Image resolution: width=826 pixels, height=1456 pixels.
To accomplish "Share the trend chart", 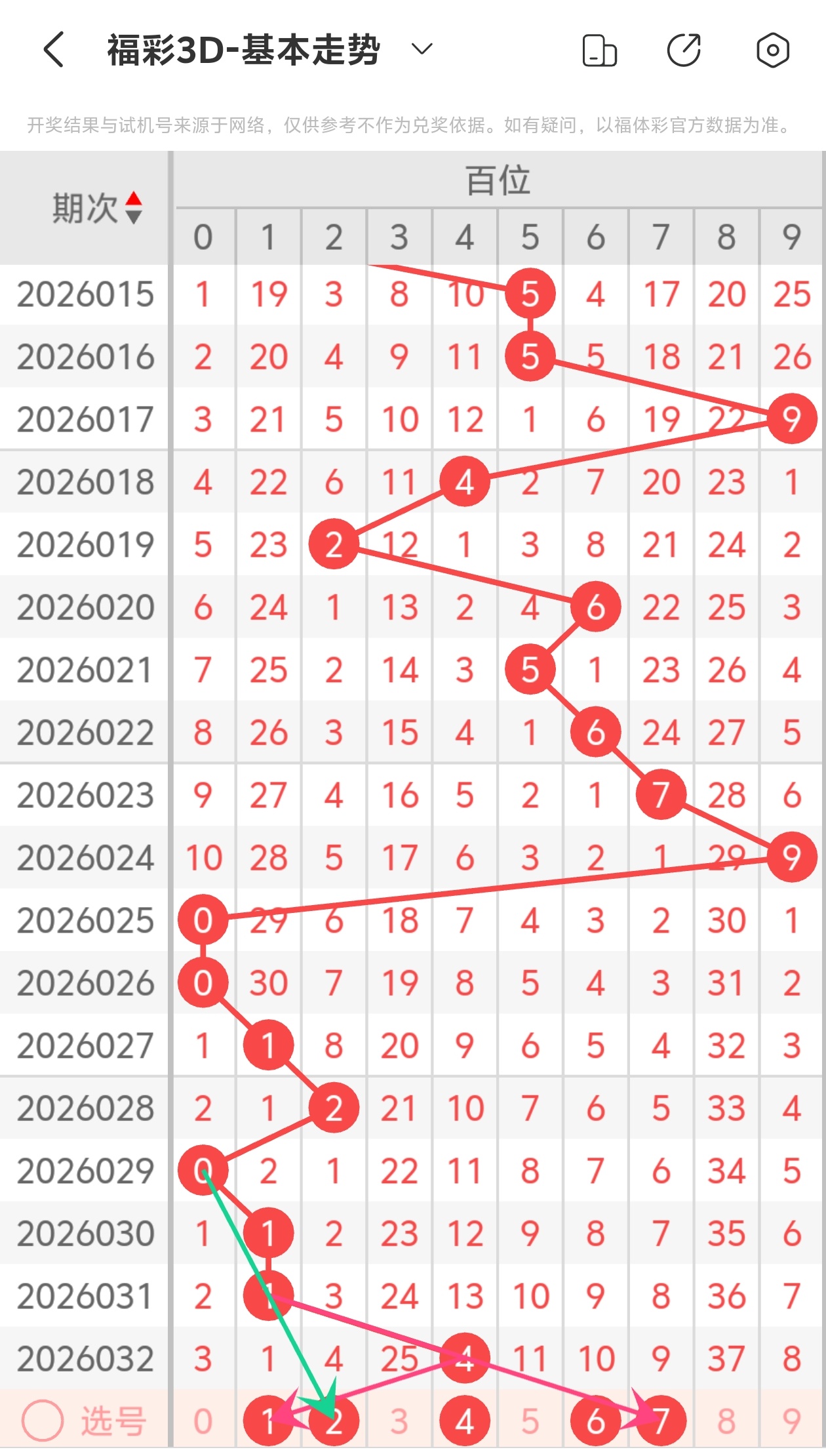I will tap(684, 51).
